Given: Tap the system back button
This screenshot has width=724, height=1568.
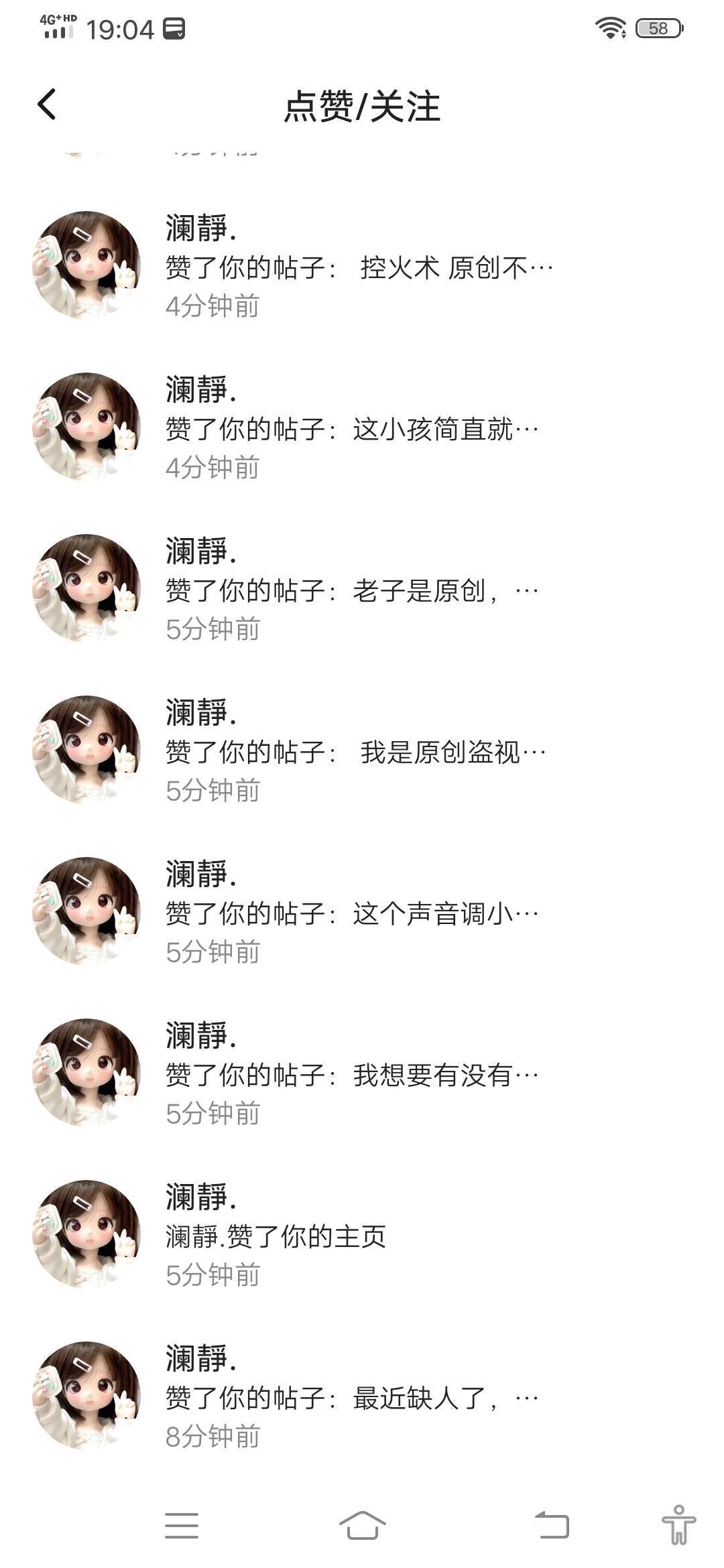Looking at the screenshot, I should coord(552,1526).
